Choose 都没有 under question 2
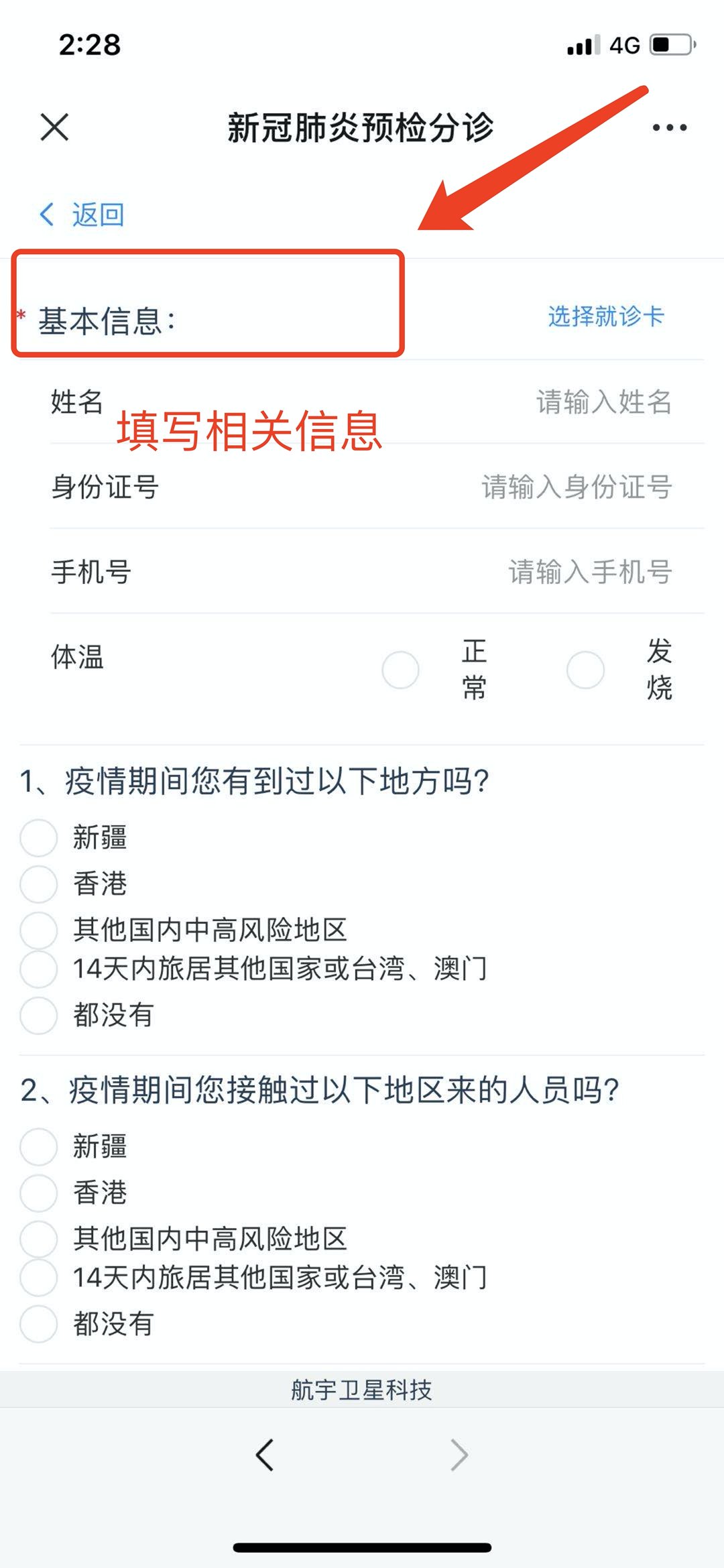724x1568 pixels. click(38, 1324)
